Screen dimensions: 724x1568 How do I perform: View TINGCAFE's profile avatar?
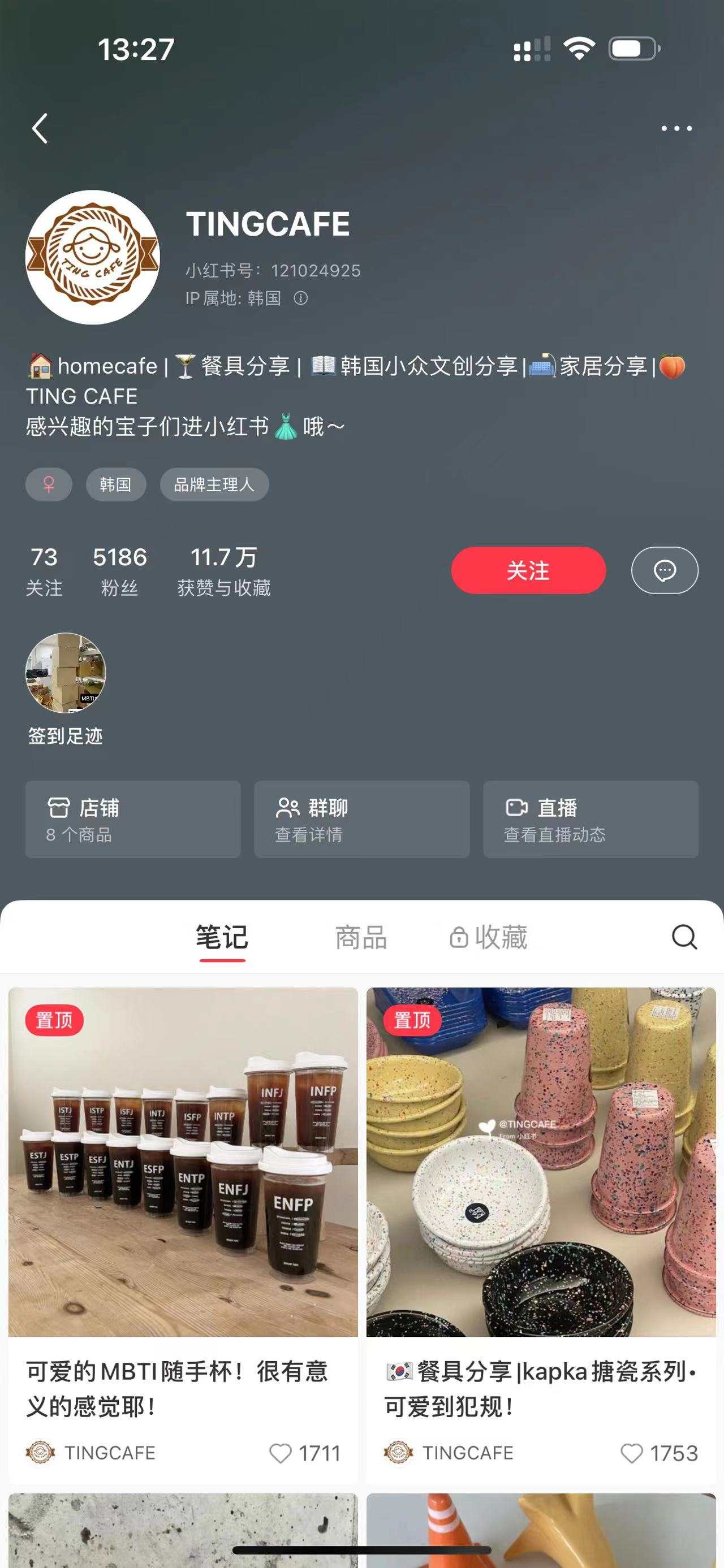click(93, 257)
